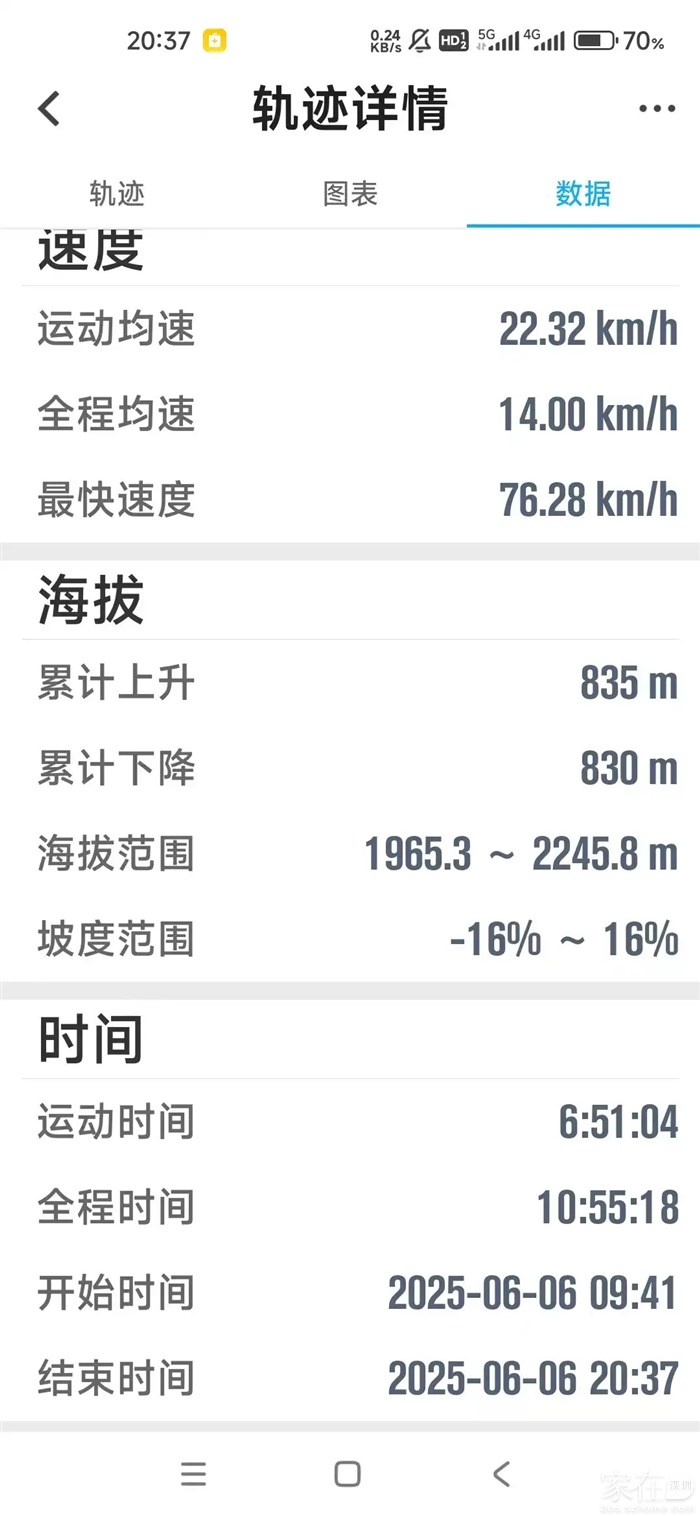
Task: Switch to the 图表 tab
Action: pos(350,193)
